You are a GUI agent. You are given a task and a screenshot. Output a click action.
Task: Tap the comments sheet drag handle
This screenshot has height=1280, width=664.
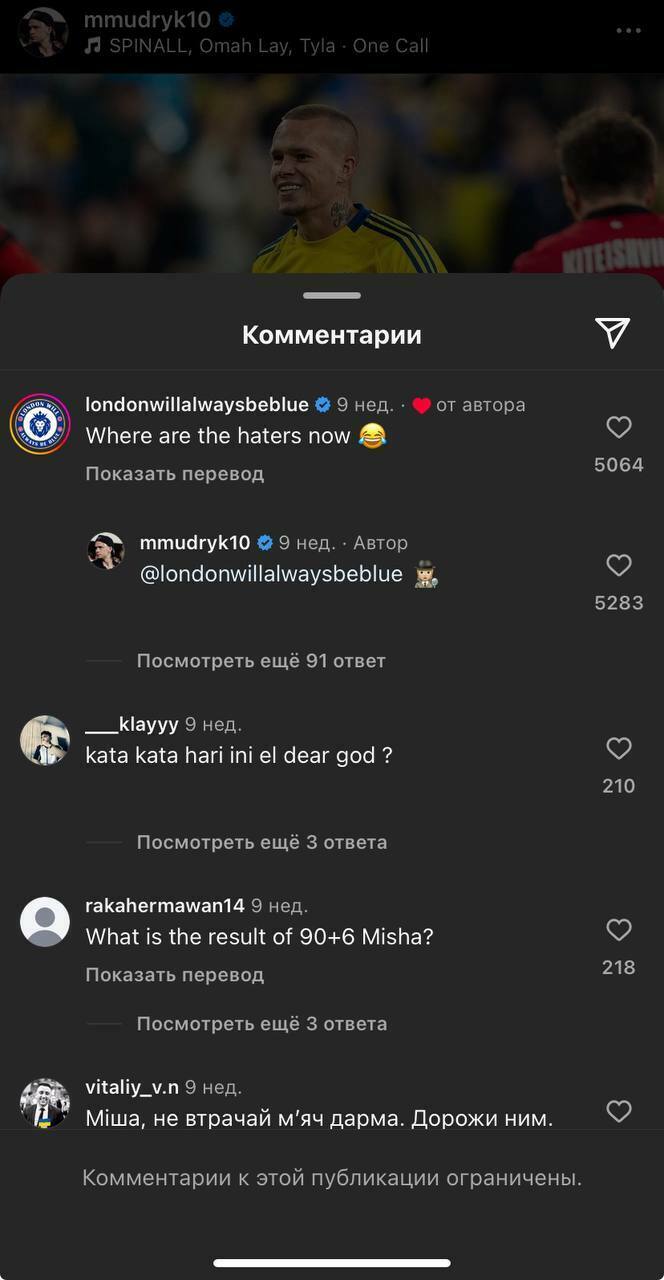[x=331, y=295]
